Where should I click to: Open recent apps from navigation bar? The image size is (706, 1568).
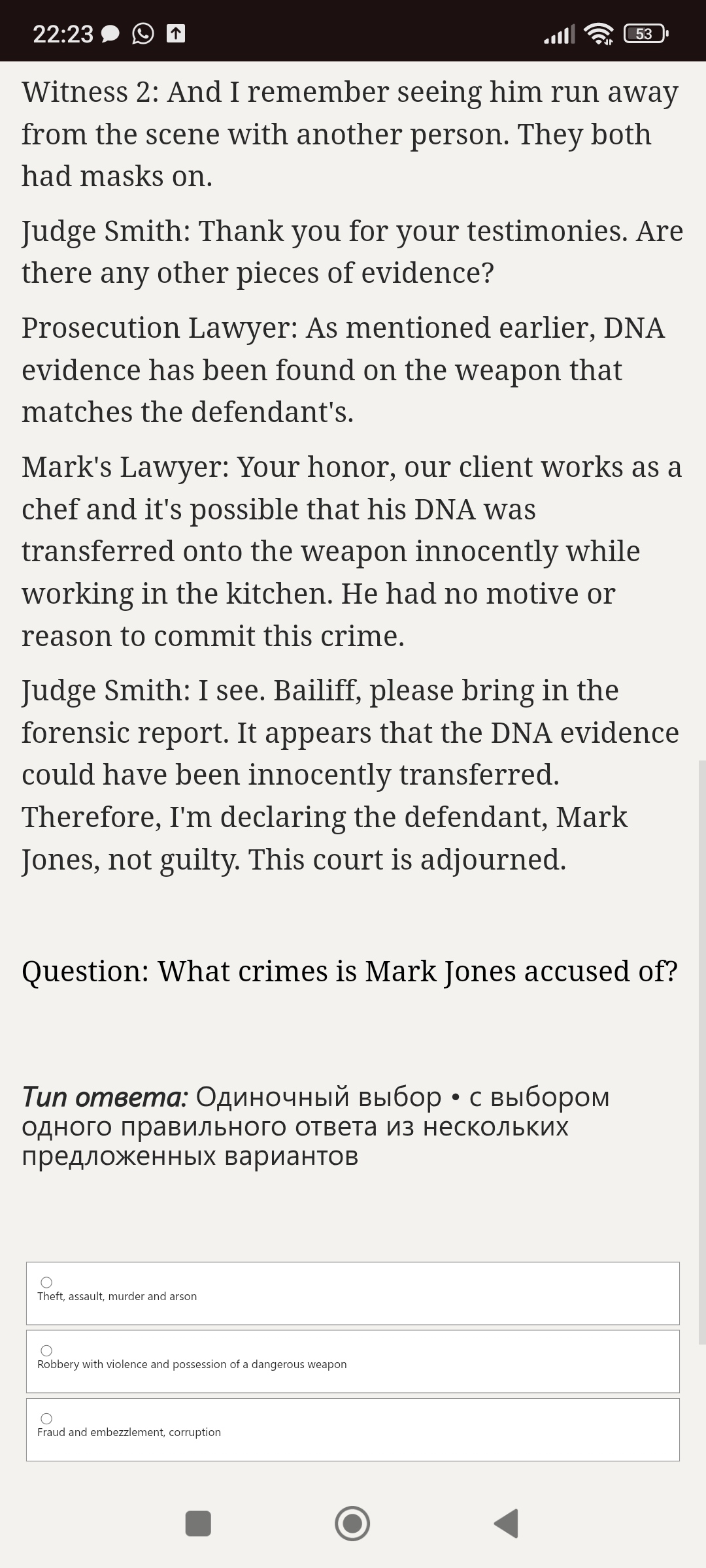198,1524
